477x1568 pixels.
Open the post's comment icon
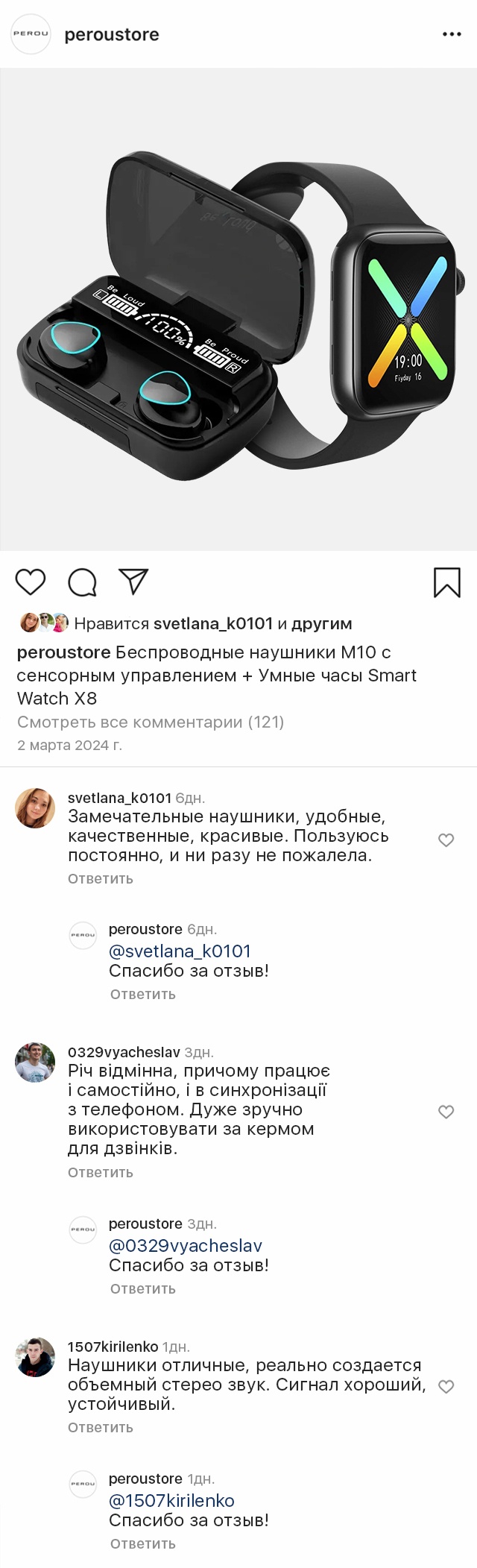[82, 582]
